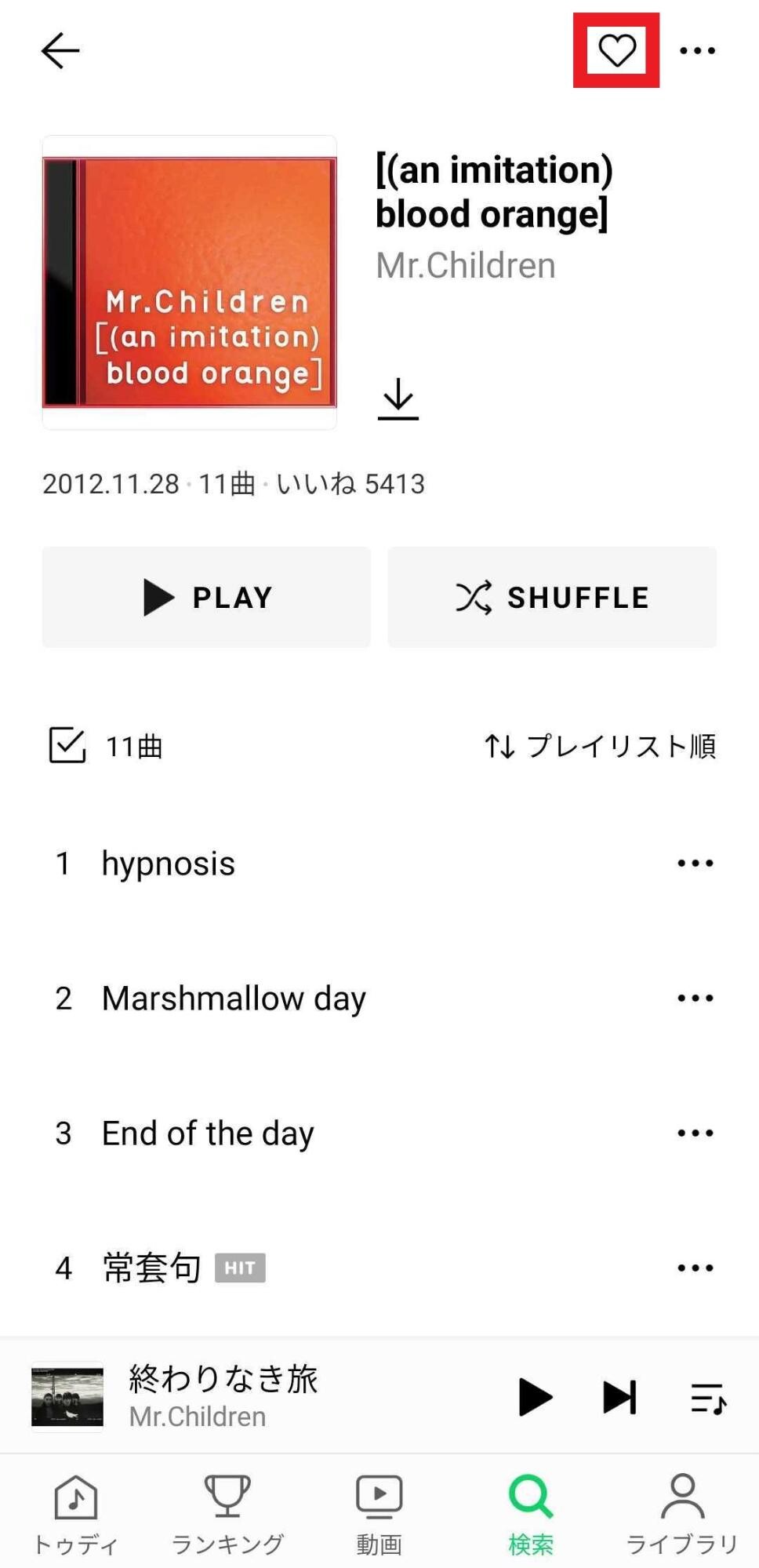This screenshot has width=759, height=1568.
Task: Toggle select all 11 tracks
Action: coord(69,747)
